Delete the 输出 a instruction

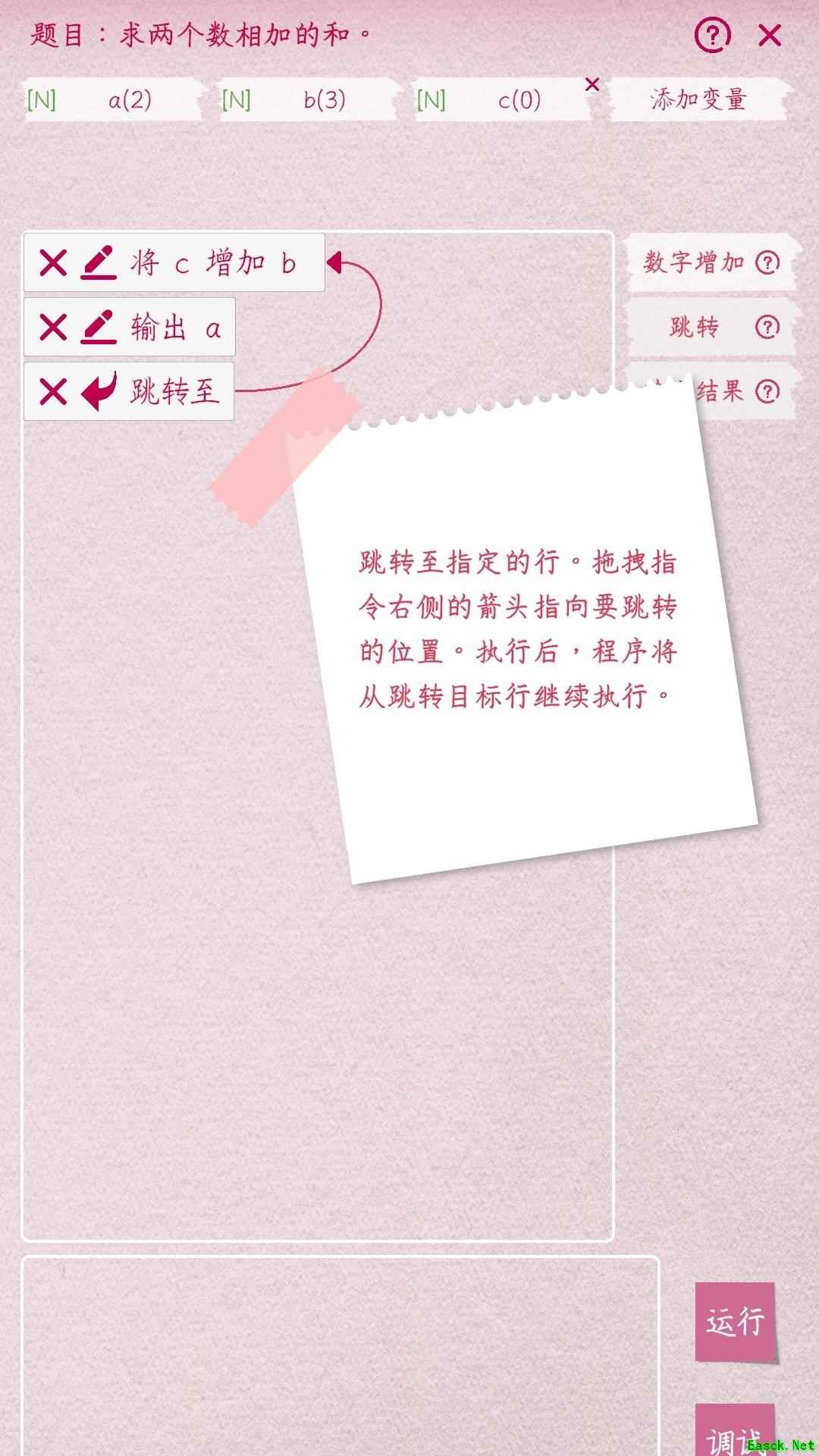point(53,328)
